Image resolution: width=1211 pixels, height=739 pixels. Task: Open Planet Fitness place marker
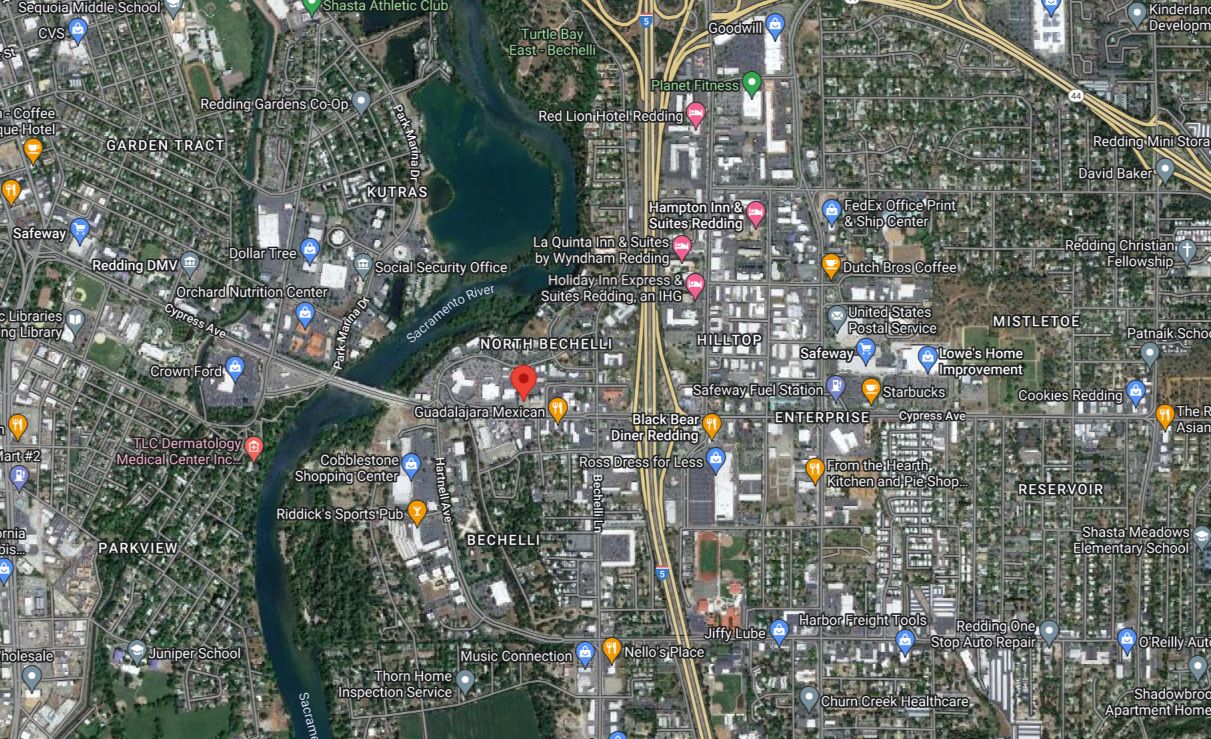coord(752,83)
